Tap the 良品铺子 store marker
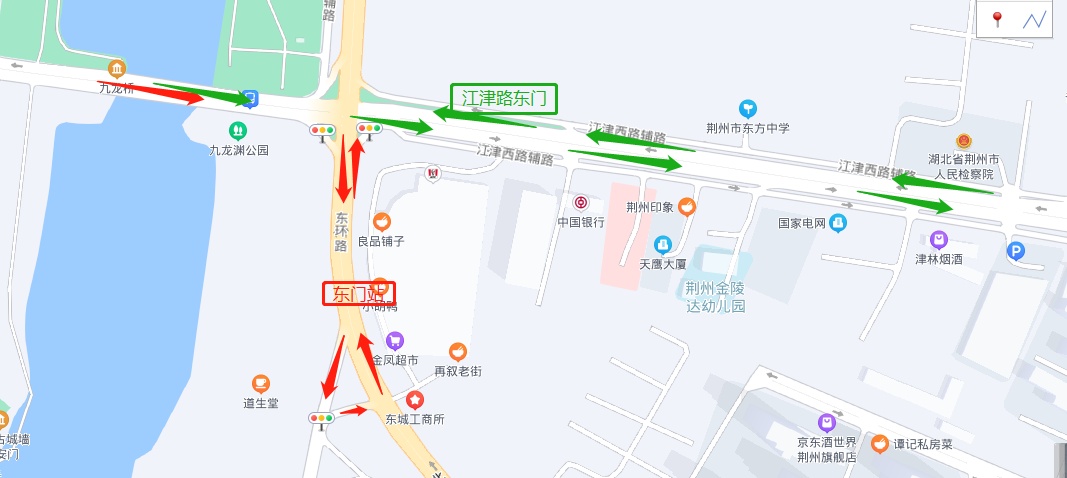 click(x=381, y=221)
